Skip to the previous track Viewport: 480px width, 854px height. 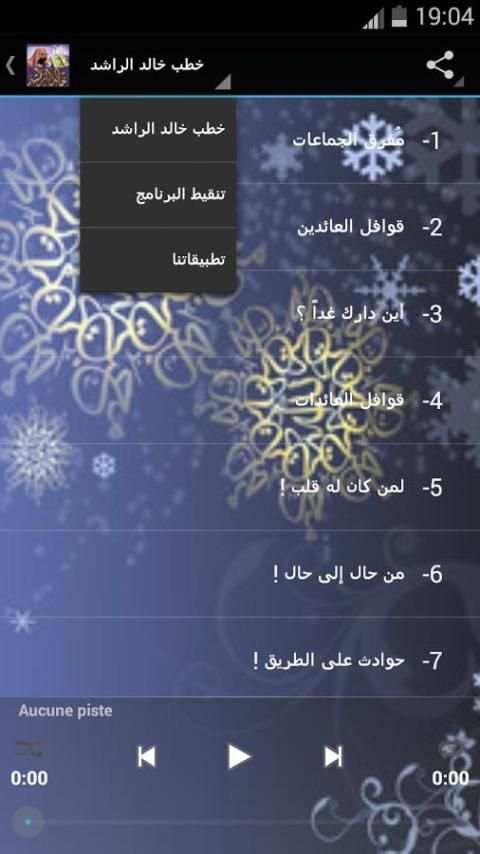[146, 757]
